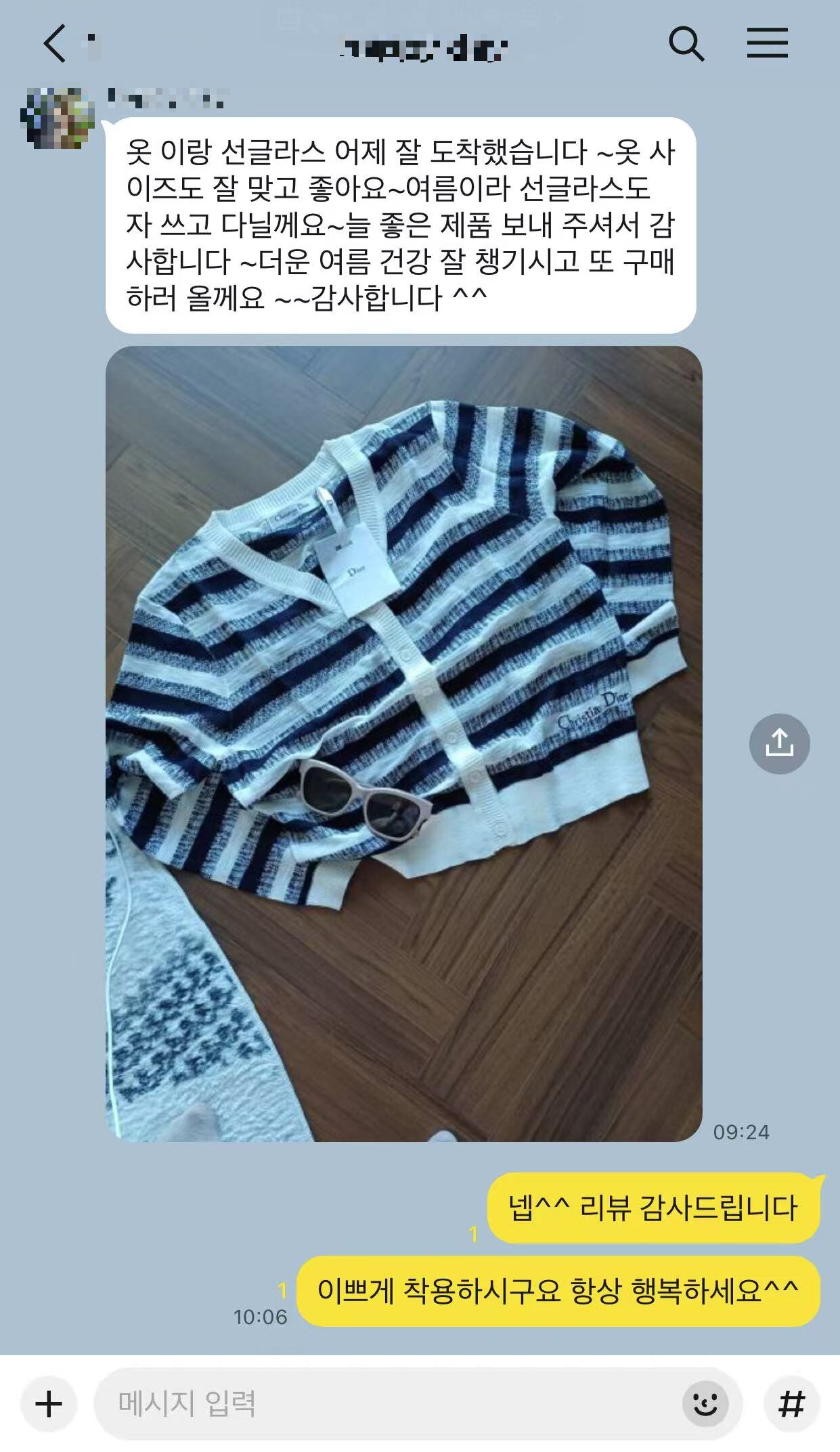This screenshot has width=840, height=1452.
Task: Open the hashtag search button
Action: click(x=791, y=1404)
